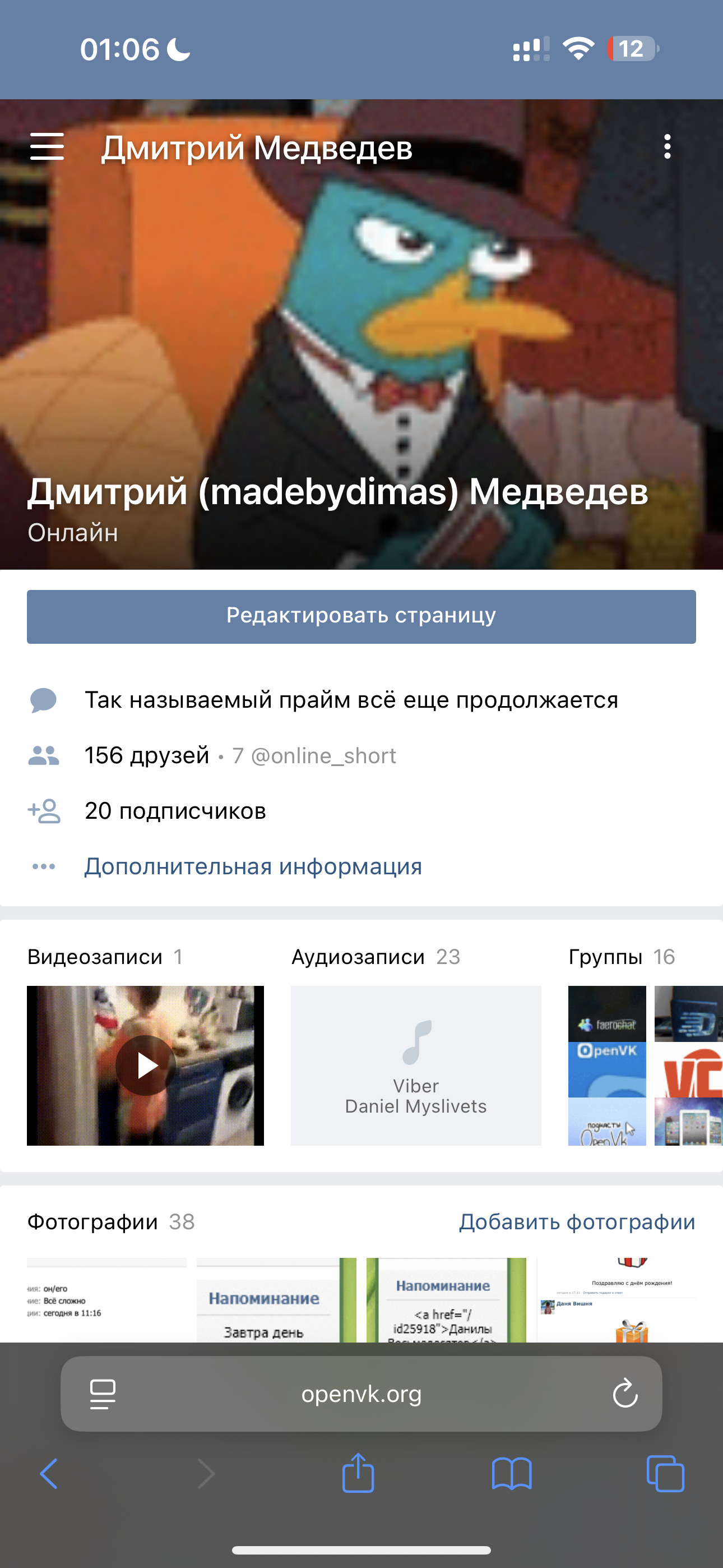Tap Добавить фотографии link
The image size is (723, 1568).
click(577, 1221)
